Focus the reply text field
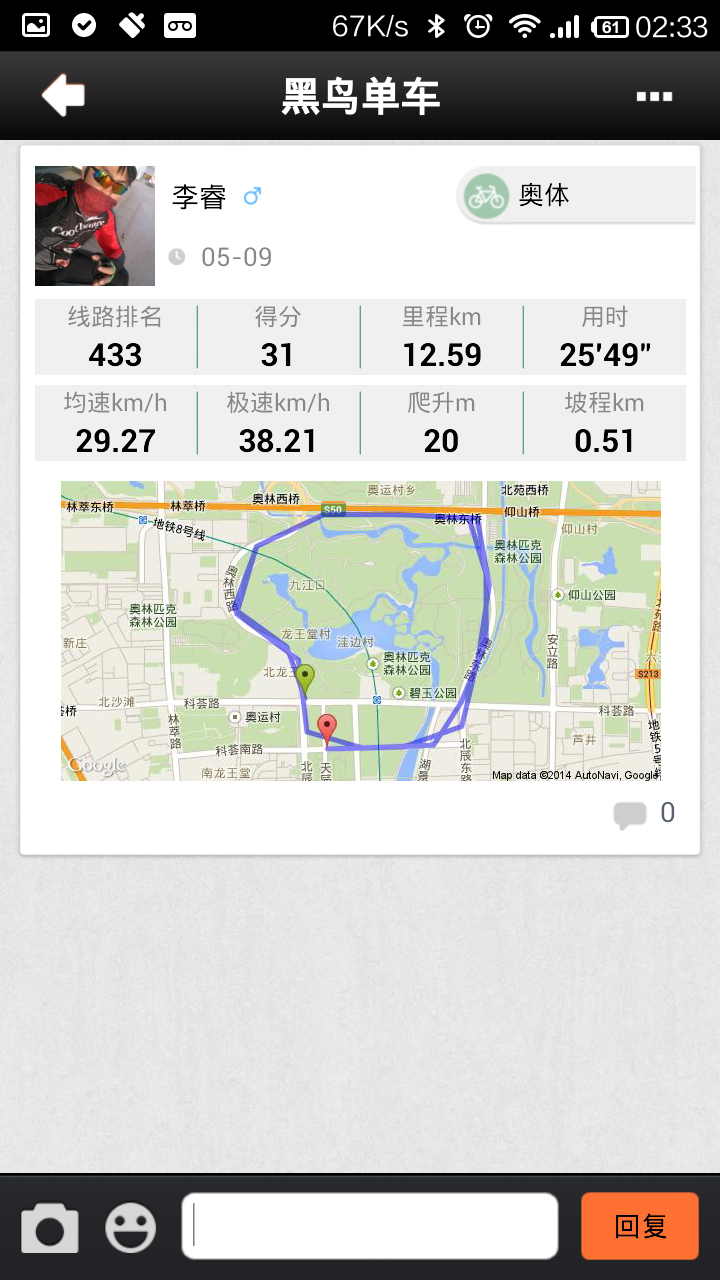 tap(370, 1226)
